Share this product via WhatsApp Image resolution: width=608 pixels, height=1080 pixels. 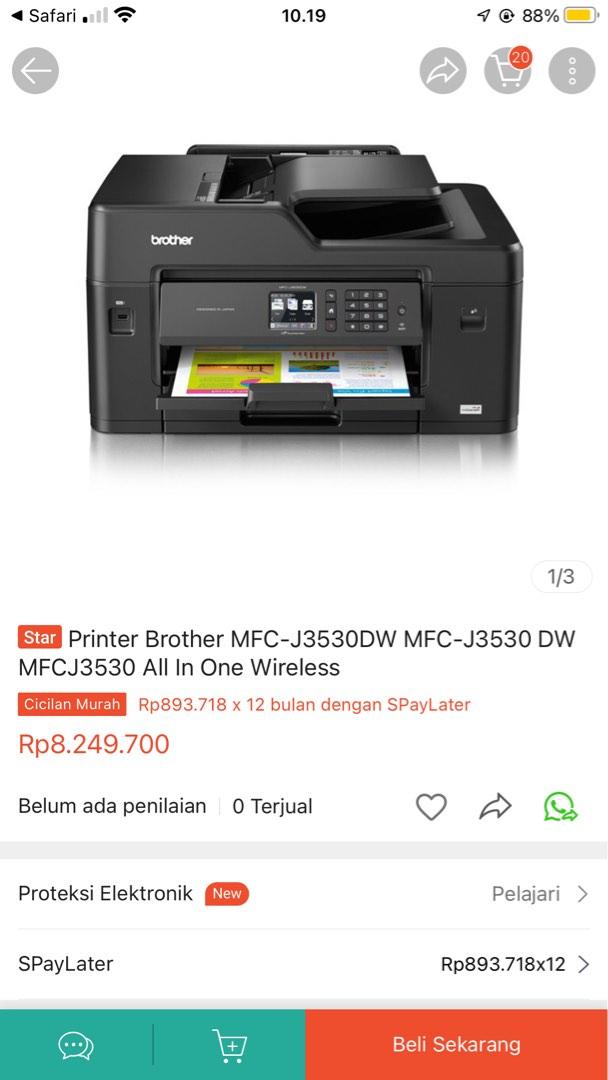(561, 806)
